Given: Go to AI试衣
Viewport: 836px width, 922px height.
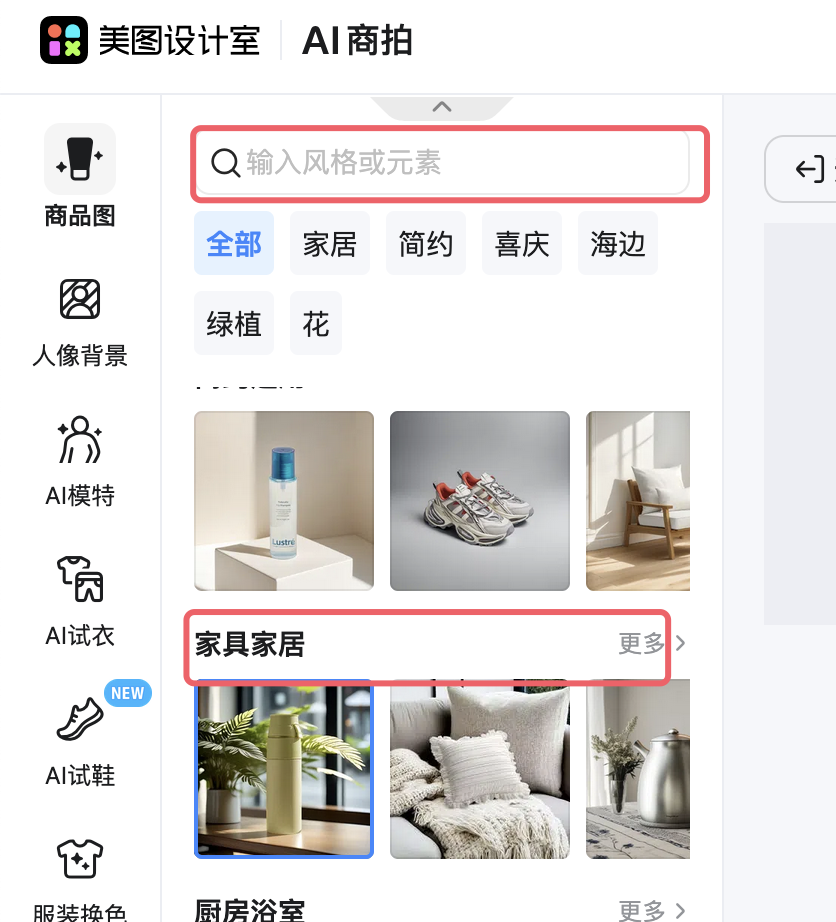Looking at the screenshot, I should coord(80,600).
